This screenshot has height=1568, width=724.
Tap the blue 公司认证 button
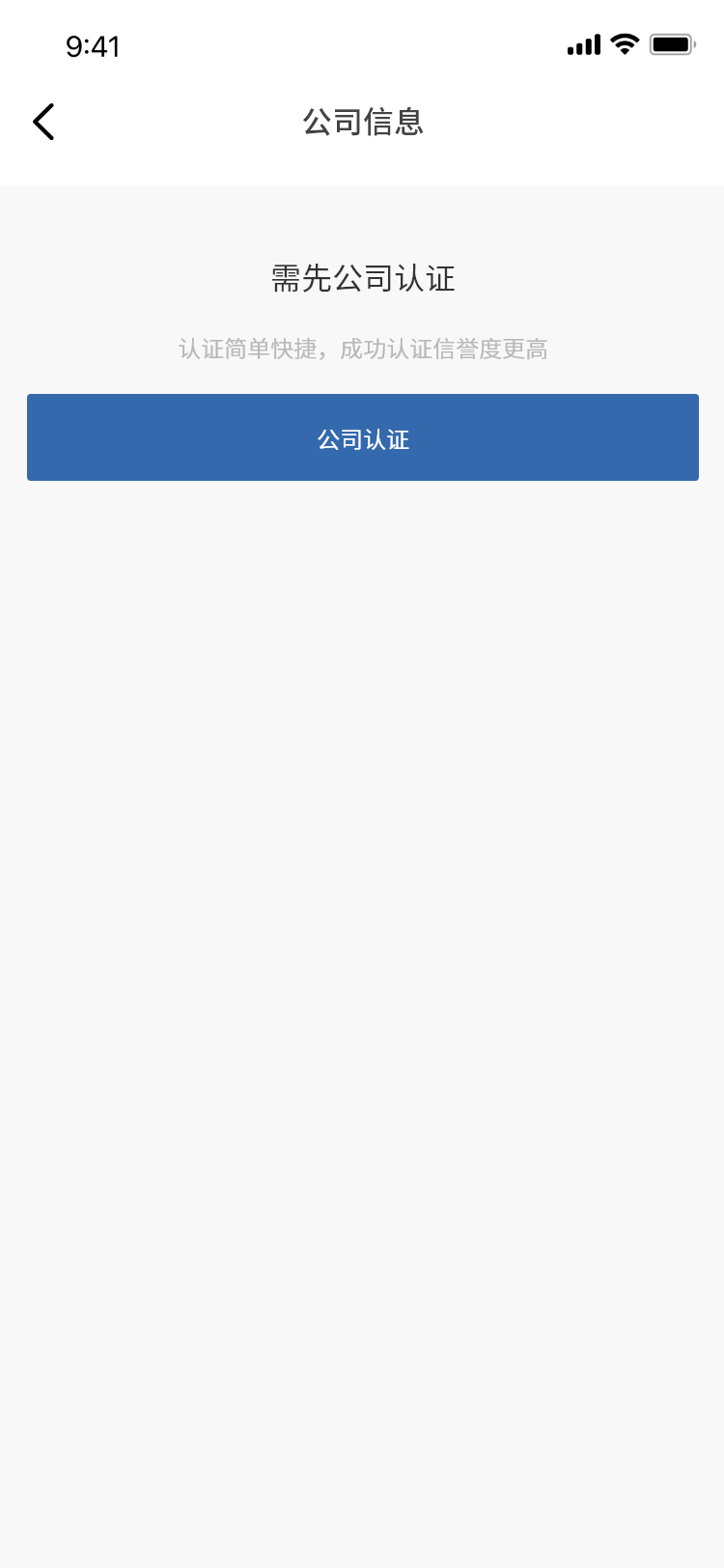pos(362,437)
